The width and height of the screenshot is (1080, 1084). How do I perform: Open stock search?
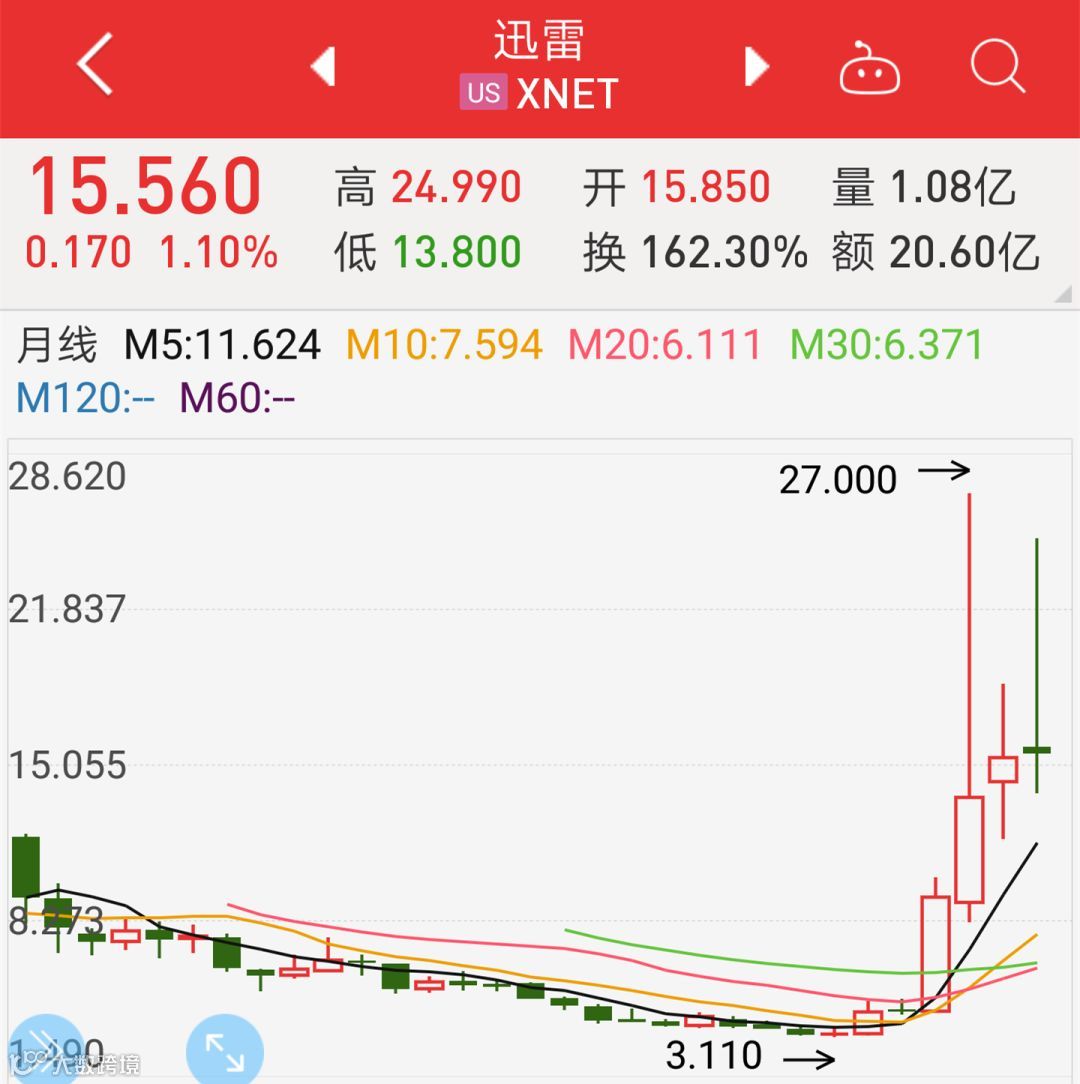point(997,66)
